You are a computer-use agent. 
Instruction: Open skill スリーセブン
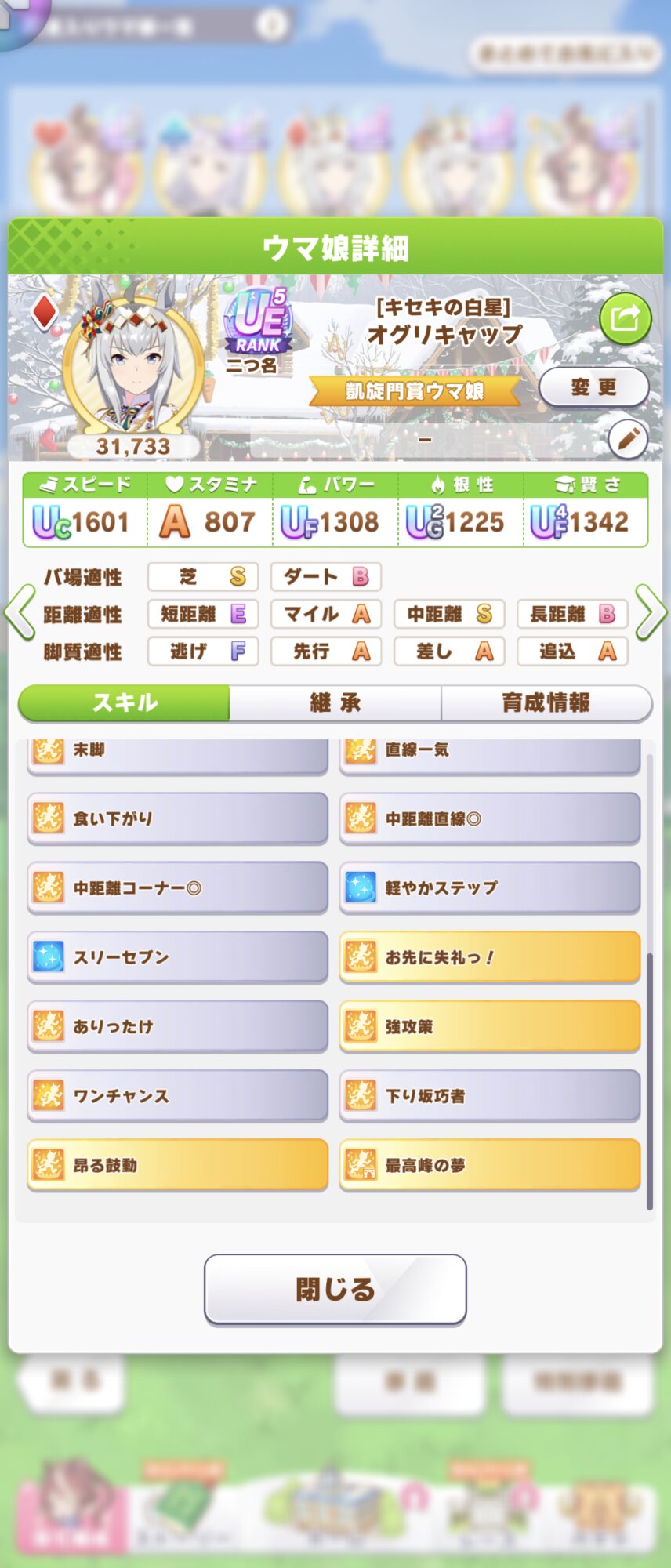click(x=177, y=957)
